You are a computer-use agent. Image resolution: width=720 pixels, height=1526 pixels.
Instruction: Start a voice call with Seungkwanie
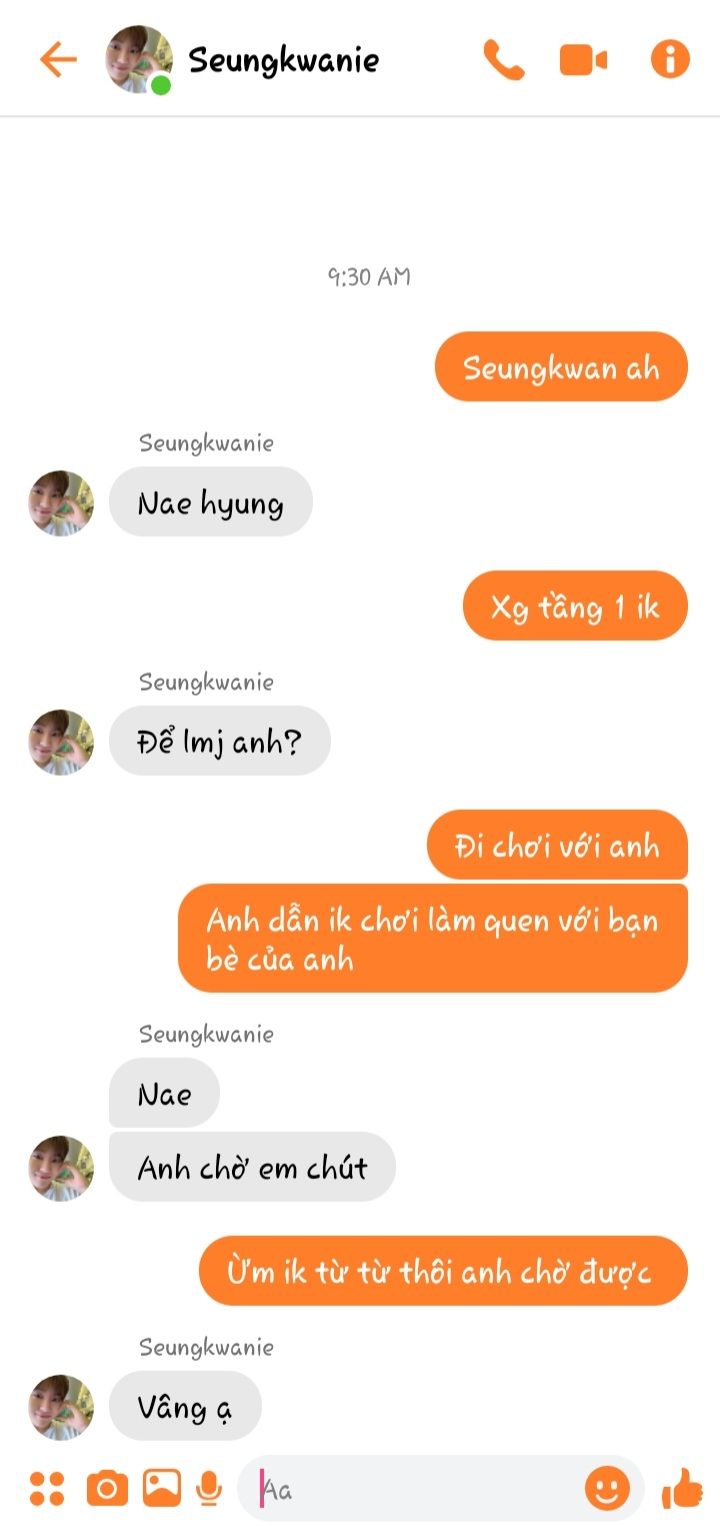pyautogui.click(x=504, y=60)
